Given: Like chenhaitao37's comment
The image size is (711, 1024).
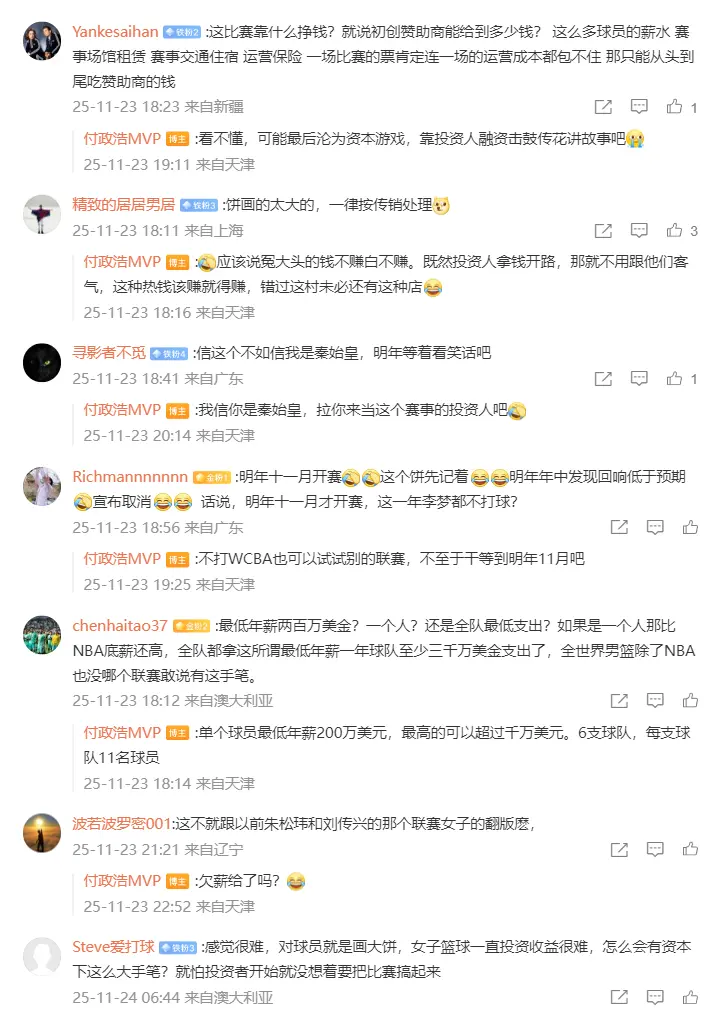Looking at the screenshot, I should pyautogui.click(x=690, y=701).
